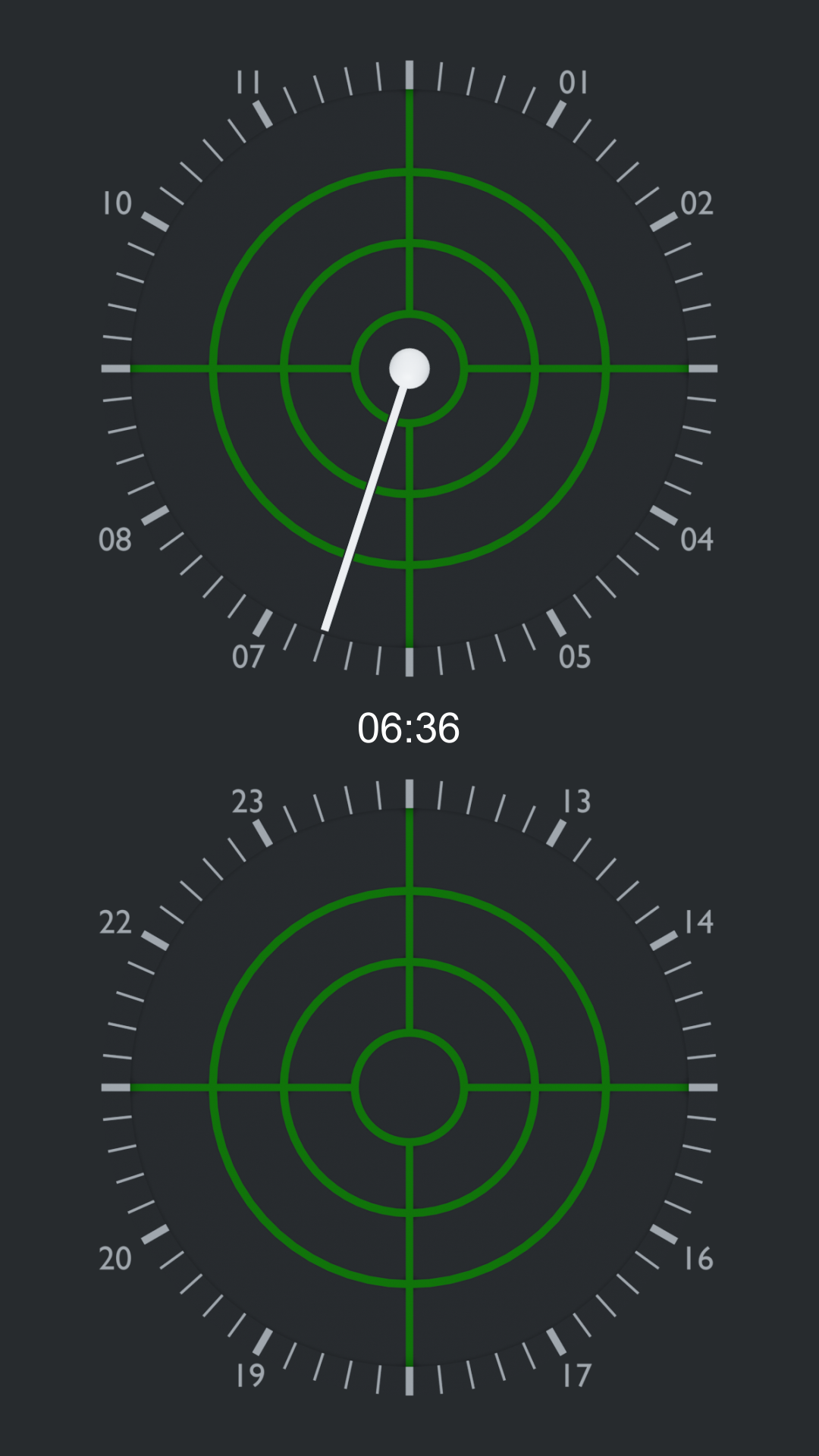Set the lower dial to 22

(x=115, y=923)
